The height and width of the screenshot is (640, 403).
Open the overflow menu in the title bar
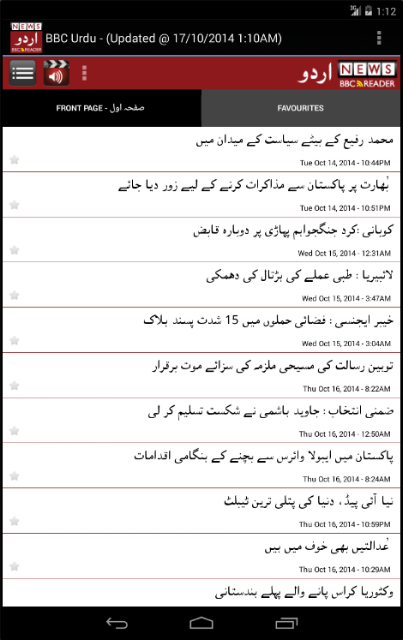point(379,38)
